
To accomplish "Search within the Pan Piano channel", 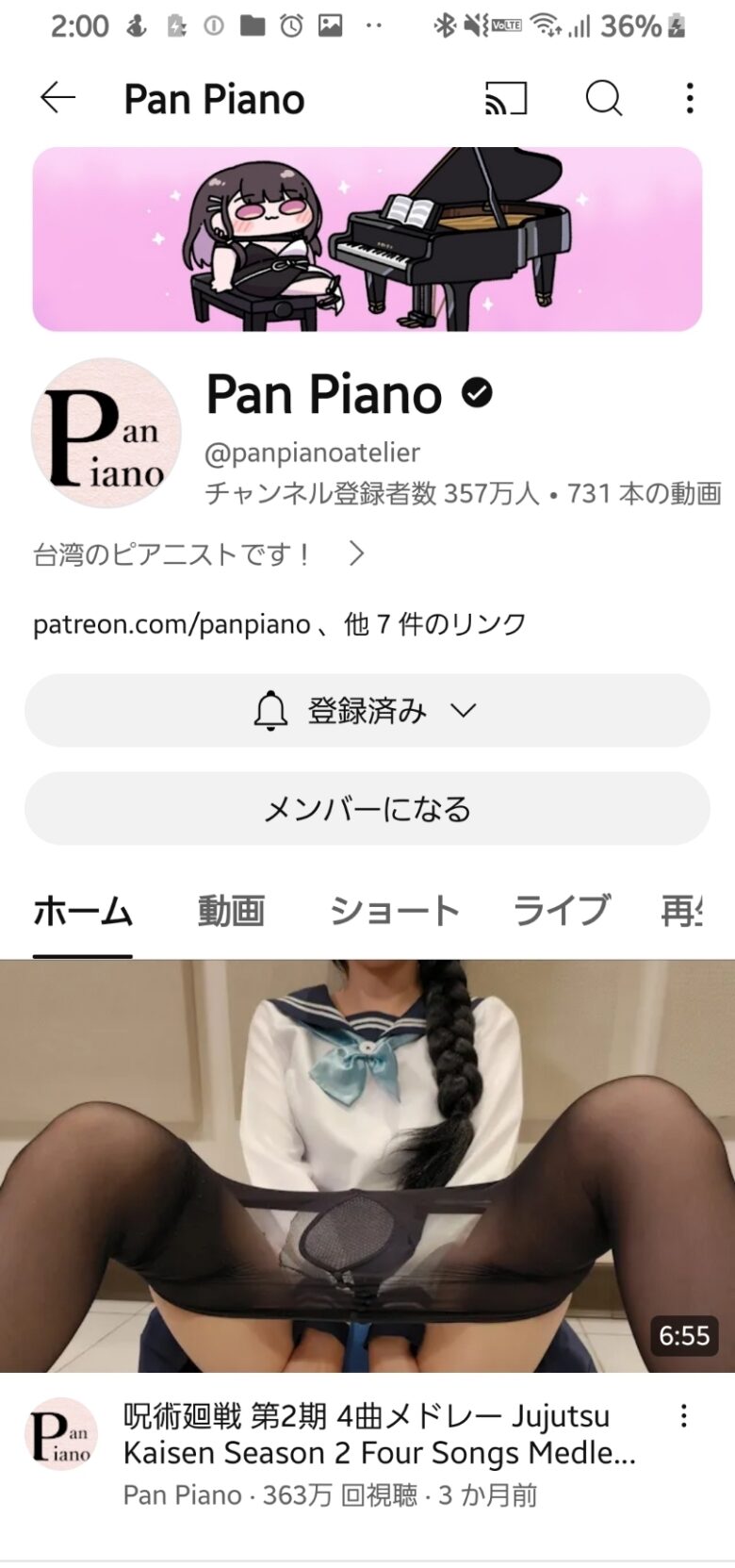I will point(603,98).
